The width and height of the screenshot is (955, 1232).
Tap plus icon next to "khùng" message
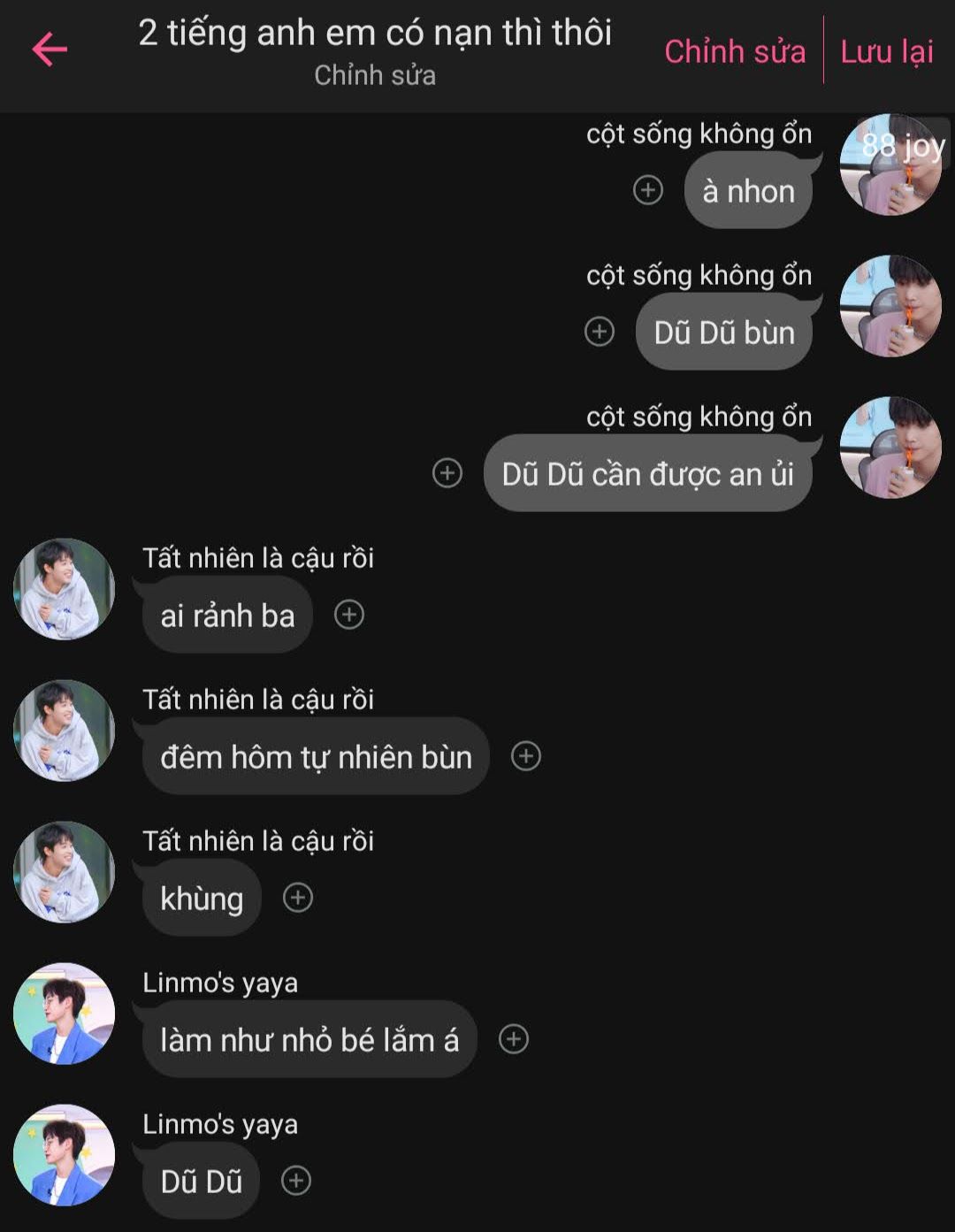pos(298,898)
